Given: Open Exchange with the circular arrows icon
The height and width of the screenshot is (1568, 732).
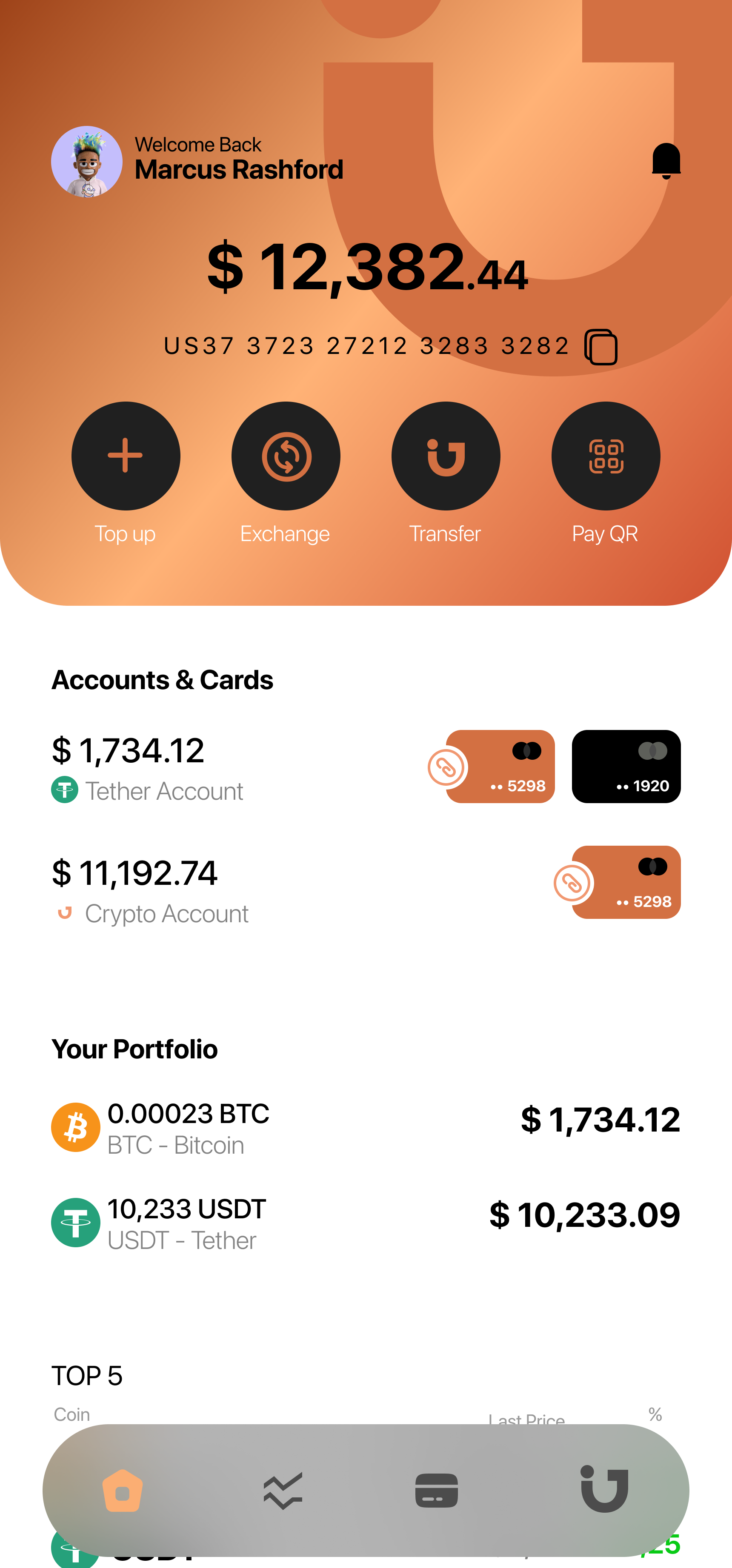Looking at the screenshot, I should click(286, 456).
